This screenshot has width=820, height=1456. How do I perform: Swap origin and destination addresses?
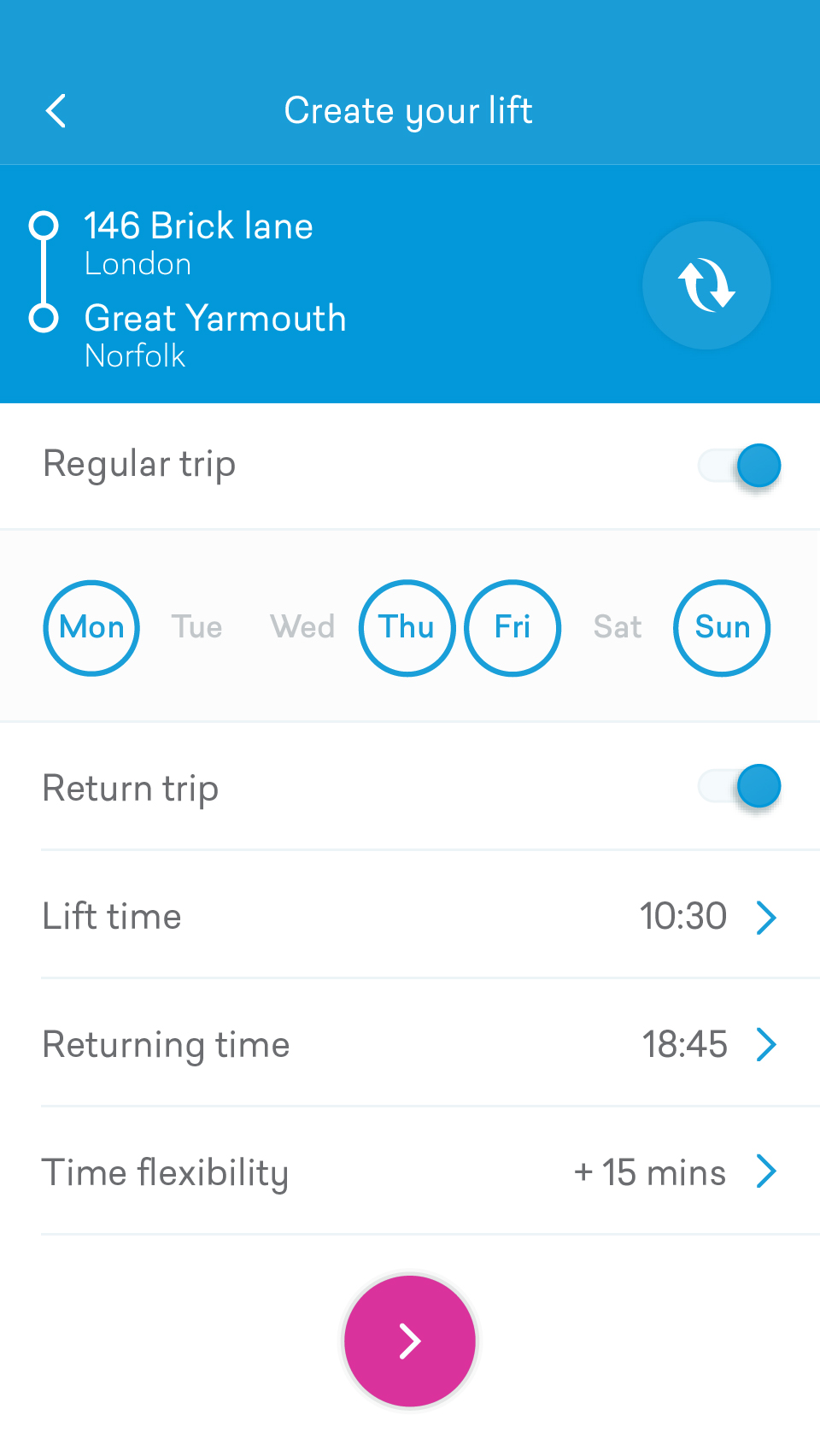pyautogui.click(x=706, y=285)
